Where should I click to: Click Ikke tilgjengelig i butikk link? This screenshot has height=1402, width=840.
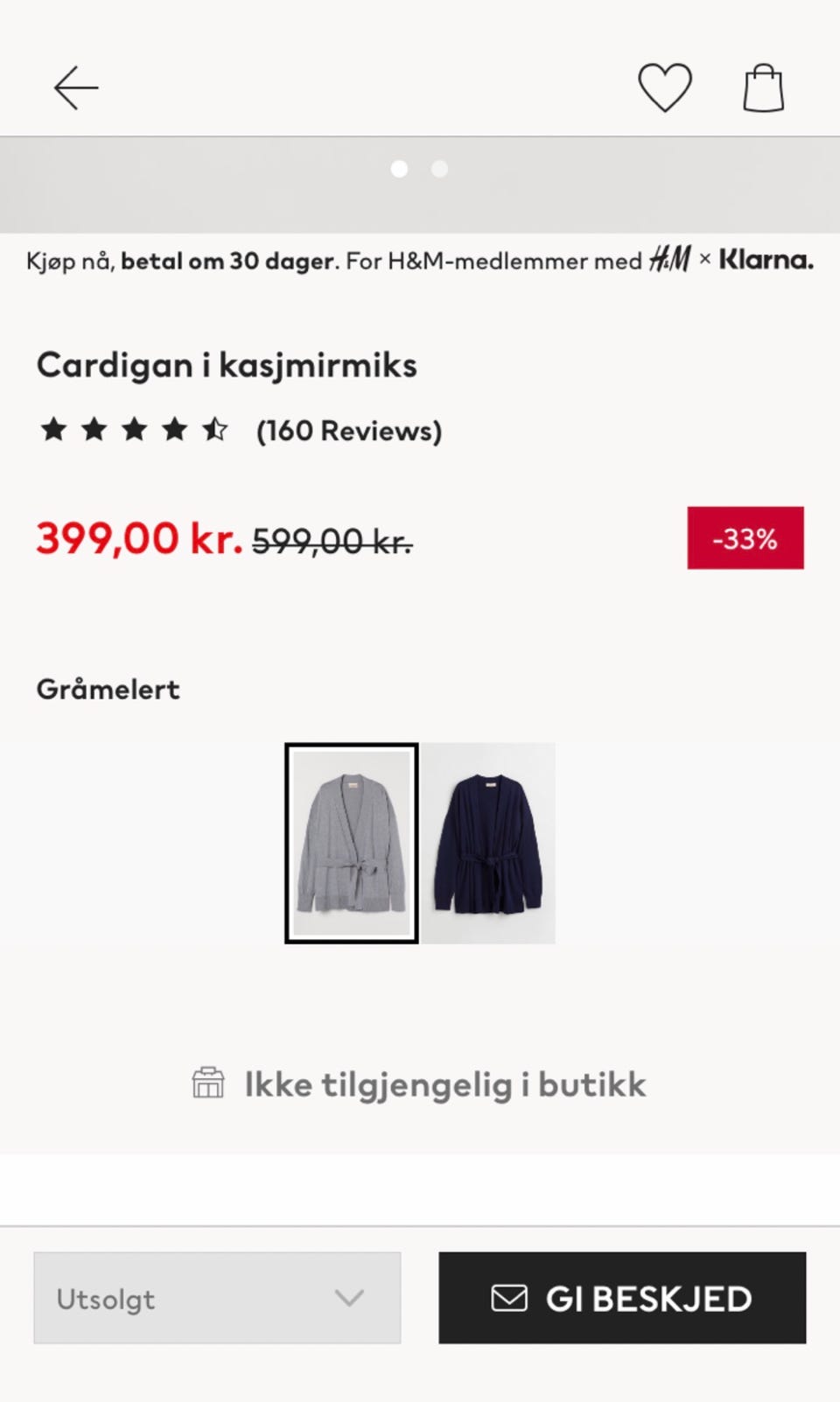tap(444, 1083)
